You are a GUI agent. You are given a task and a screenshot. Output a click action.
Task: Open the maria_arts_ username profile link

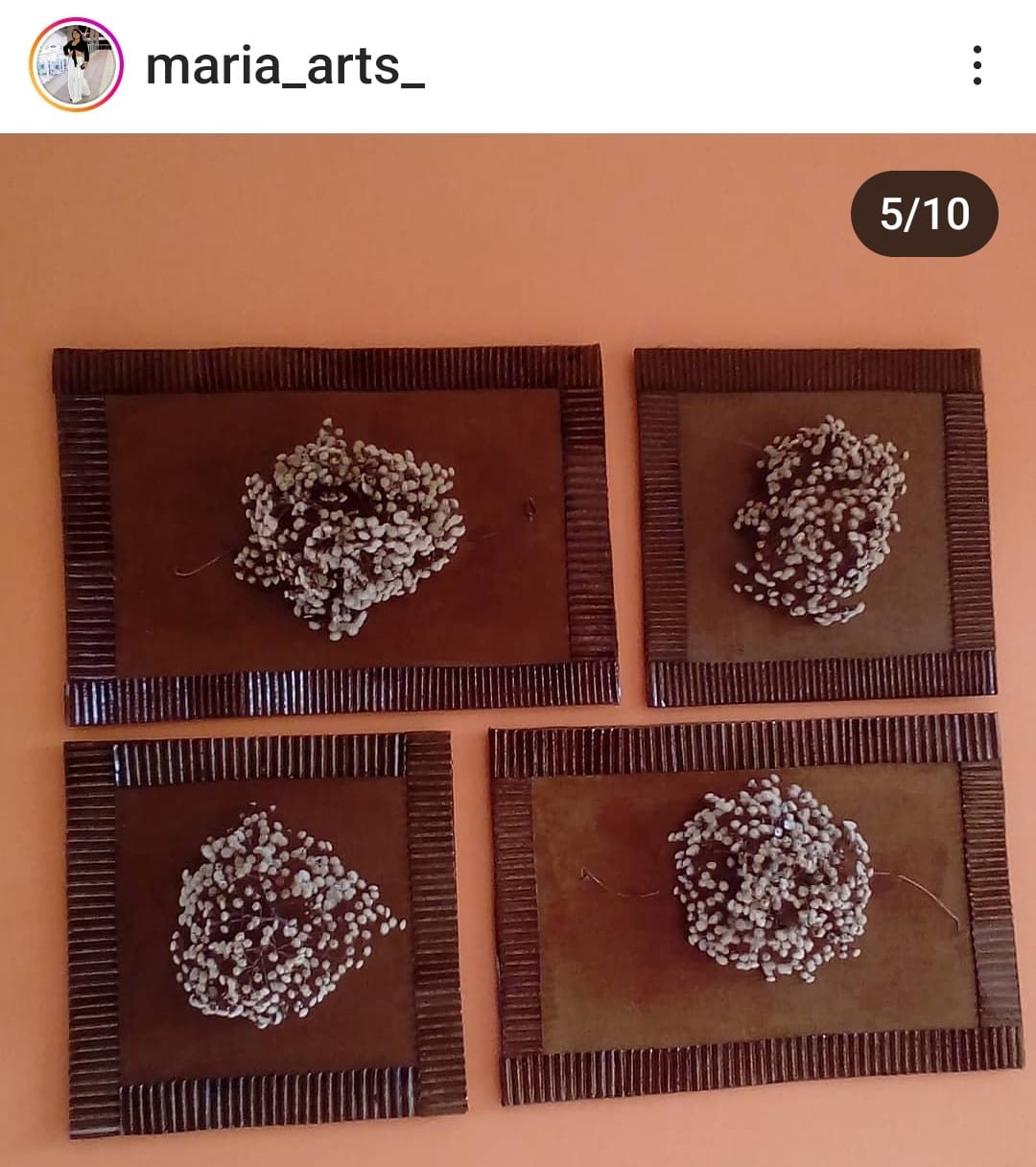click(284, 67)
